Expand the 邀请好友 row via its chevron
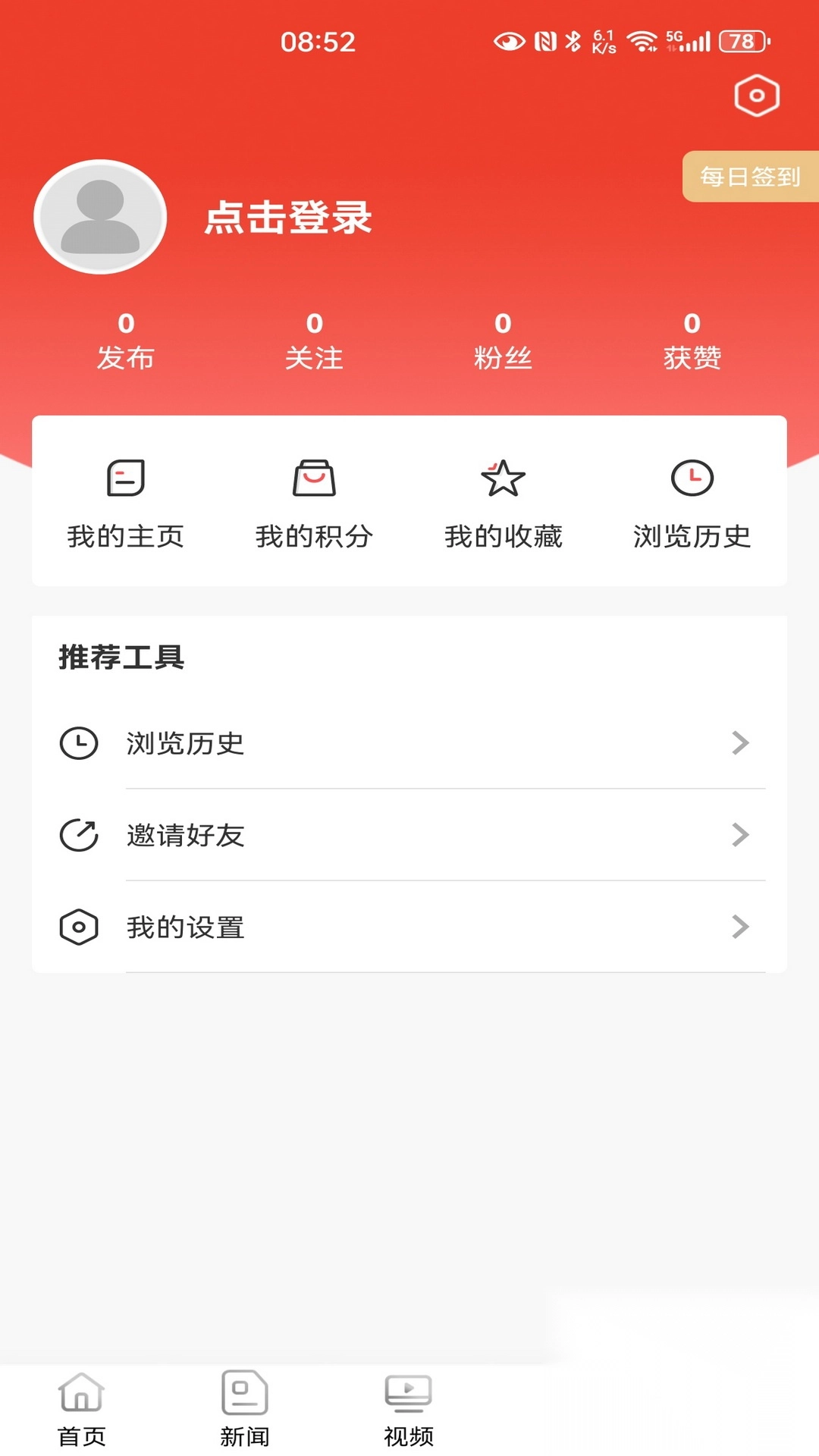Screen dimensions: 819x1456 point(739,835)
